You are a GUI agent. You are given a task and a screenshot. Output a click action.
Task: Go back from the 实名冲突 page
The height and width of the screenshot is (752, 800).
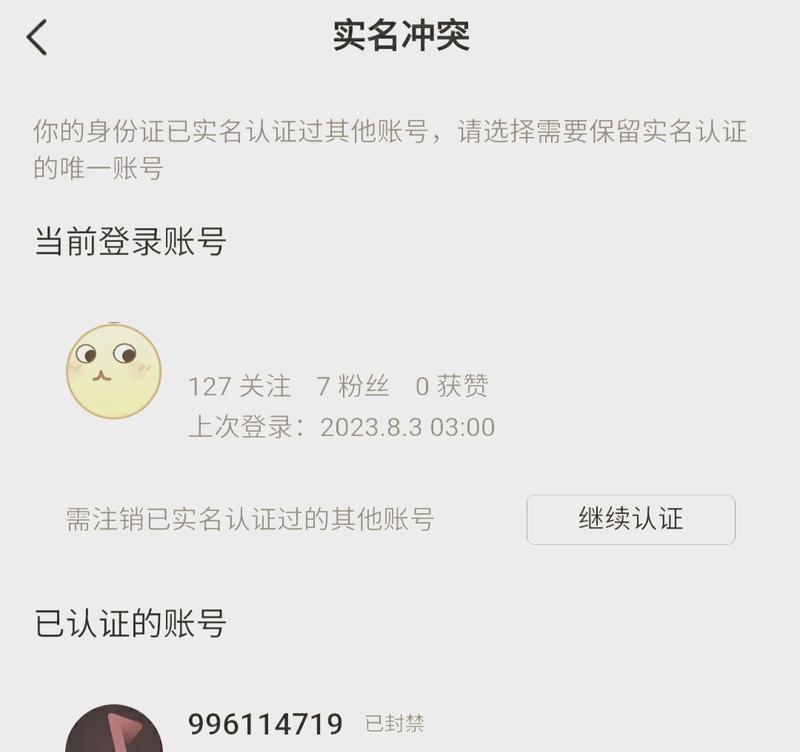coord(37,37)
